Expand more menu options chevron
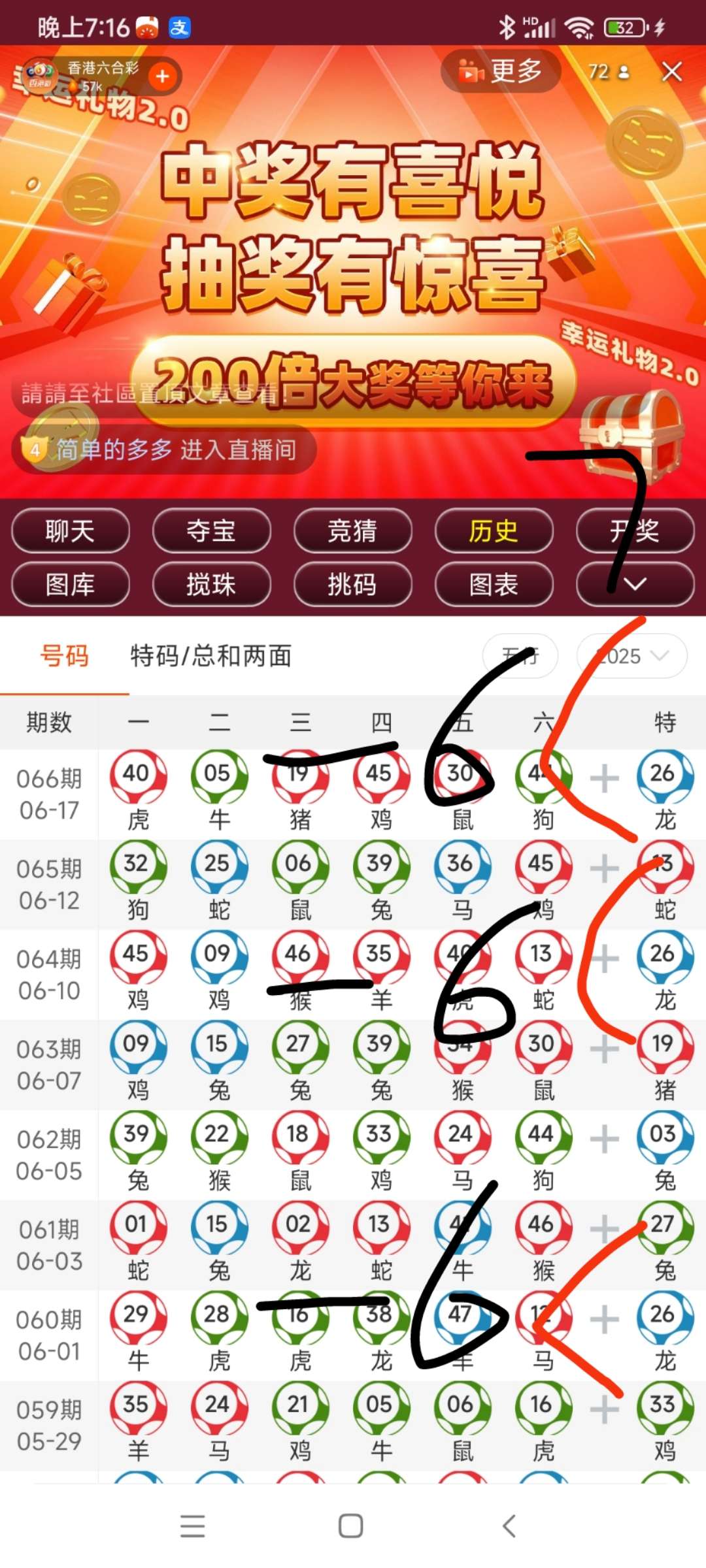Image resolution: width=706 pixels, height=1568 pixels. (x=635, y=584)
